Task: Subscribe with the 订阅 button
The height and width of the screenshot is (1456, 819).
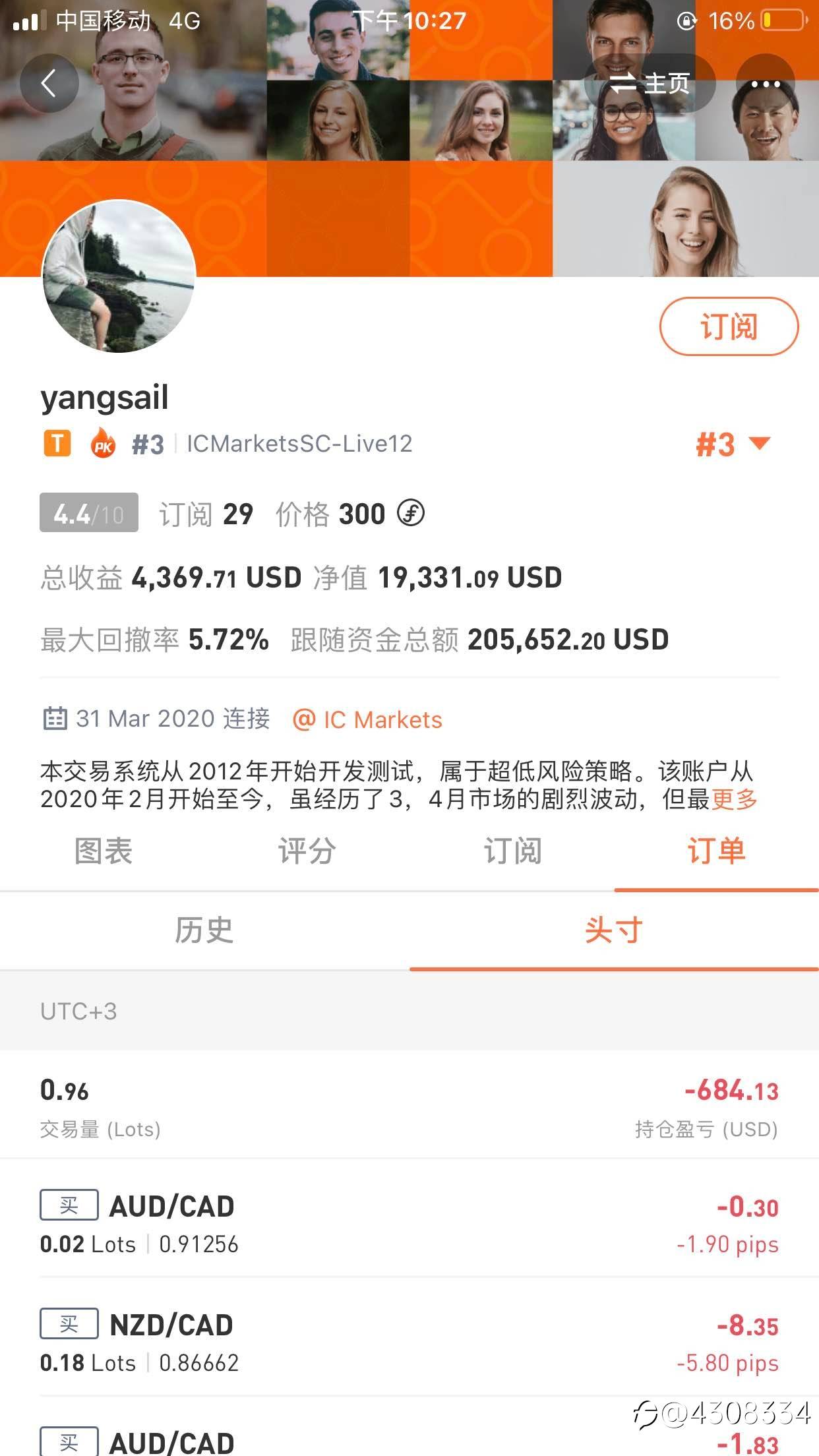Action: pyautogui.click(x=729, y=326)
